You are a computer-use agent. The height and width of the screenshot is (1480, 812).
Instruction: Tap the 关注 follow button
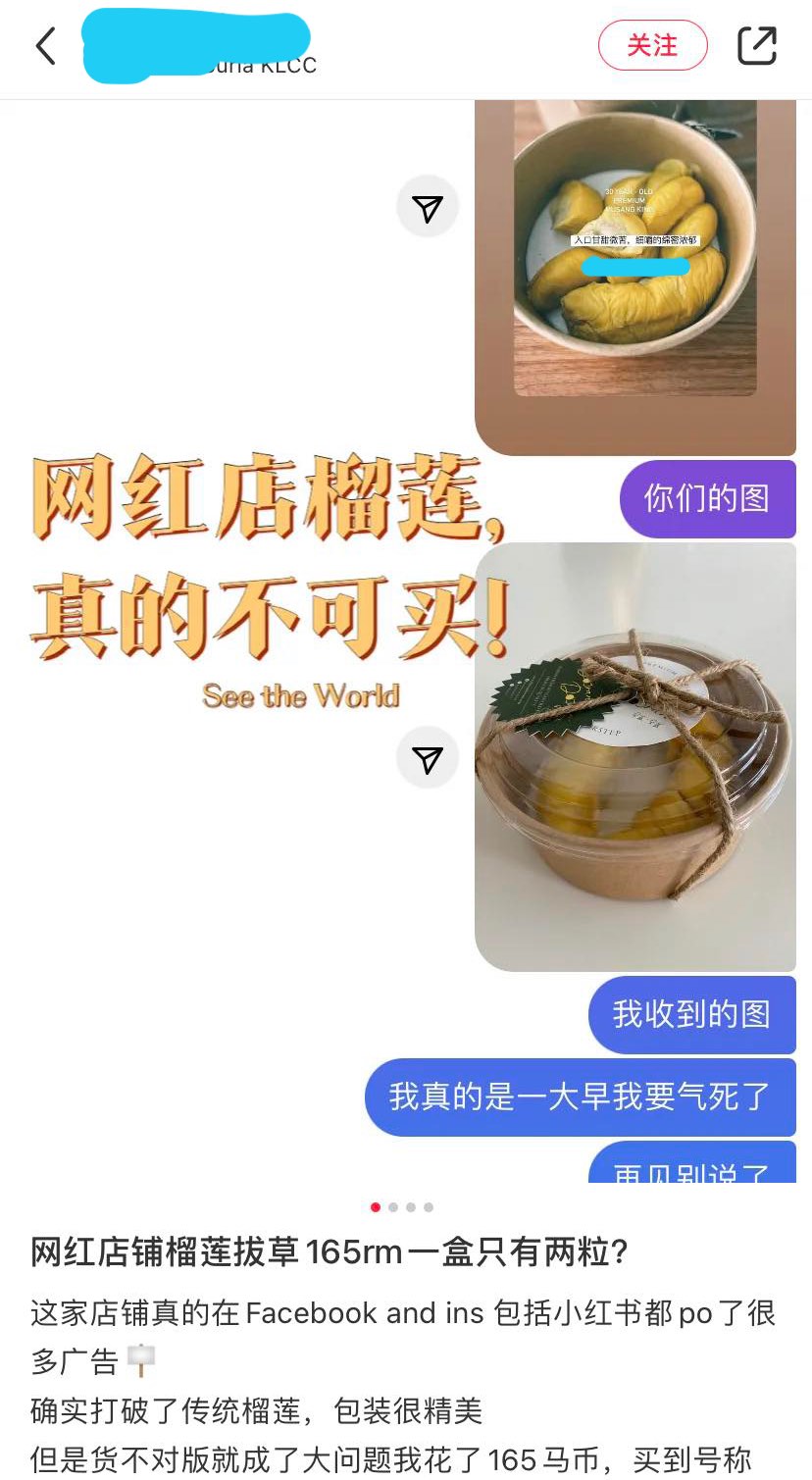(x=652, y=45)
